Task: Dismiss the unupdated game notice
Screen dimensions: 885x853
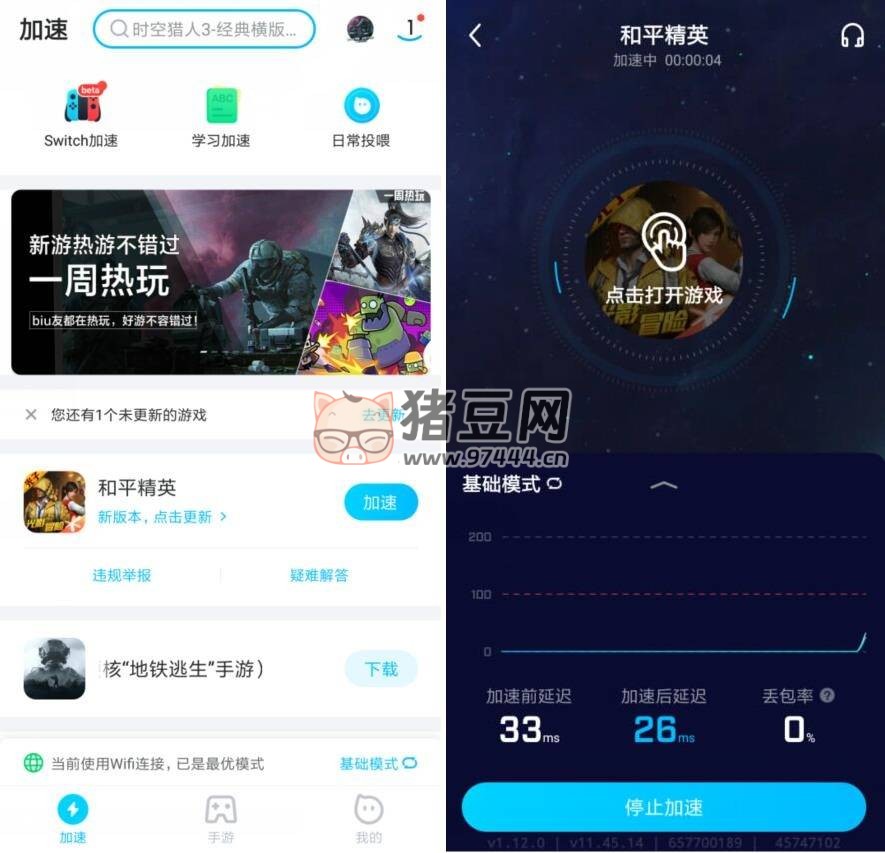Action: [x=31, y=414]
